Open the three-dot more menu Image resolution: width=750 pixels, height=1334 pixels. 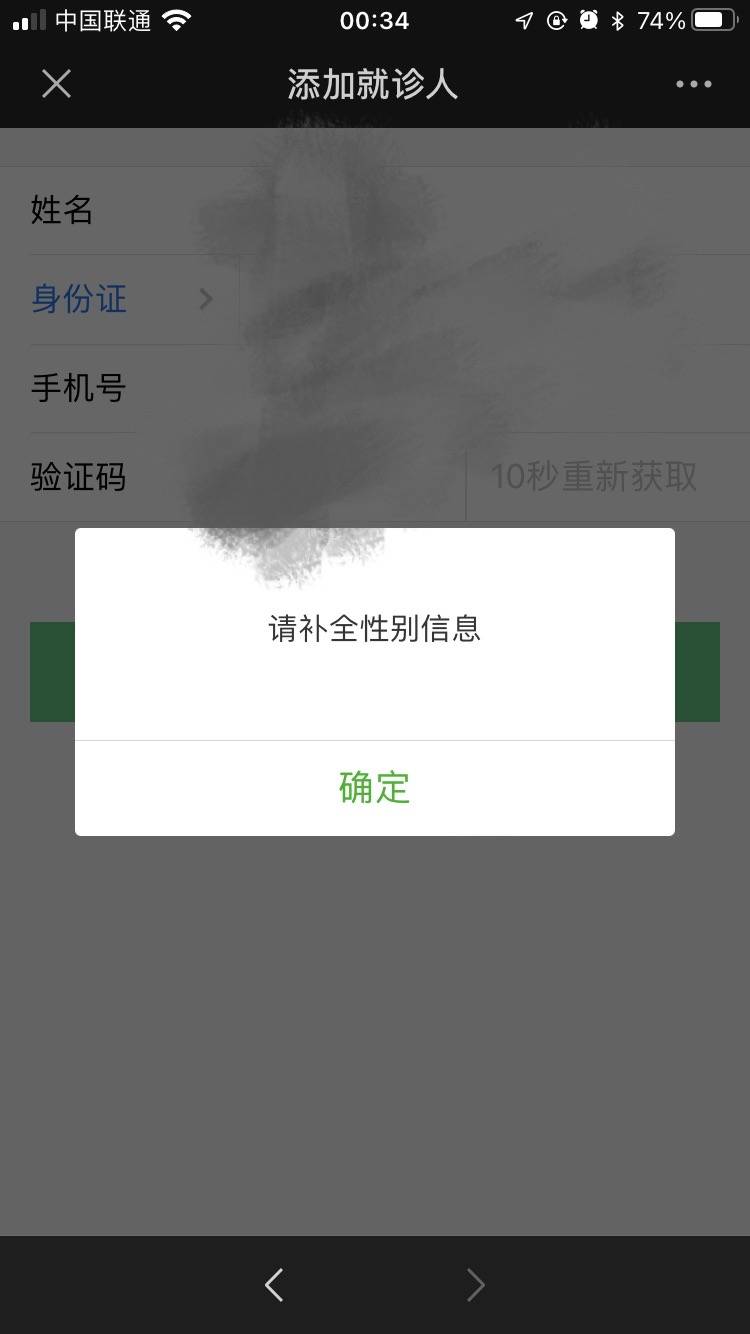[693, 84]
